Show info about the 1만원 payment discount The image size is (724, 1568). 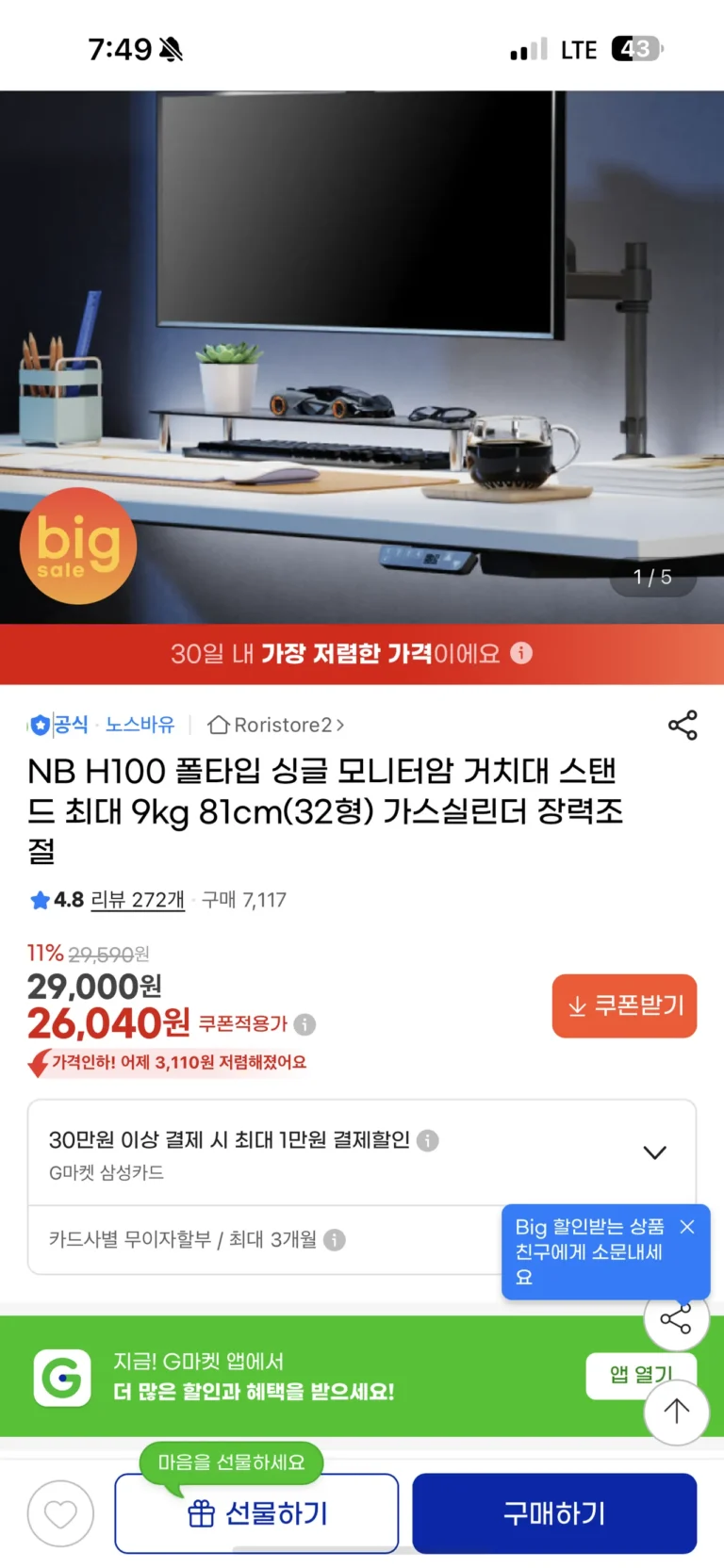click(428, 1140)
